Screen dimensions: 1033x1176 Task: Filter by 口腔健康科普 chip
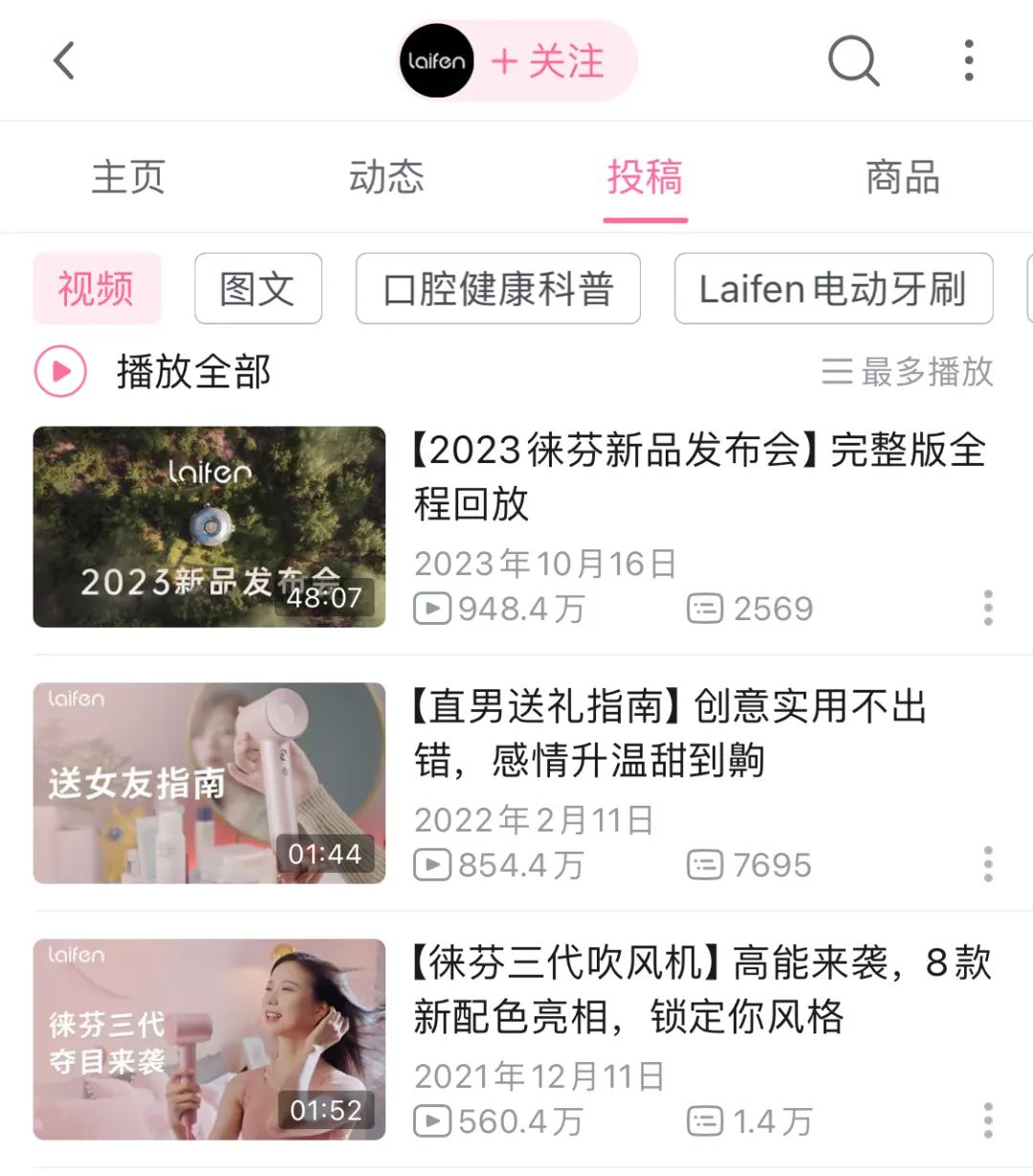[497, 289]
